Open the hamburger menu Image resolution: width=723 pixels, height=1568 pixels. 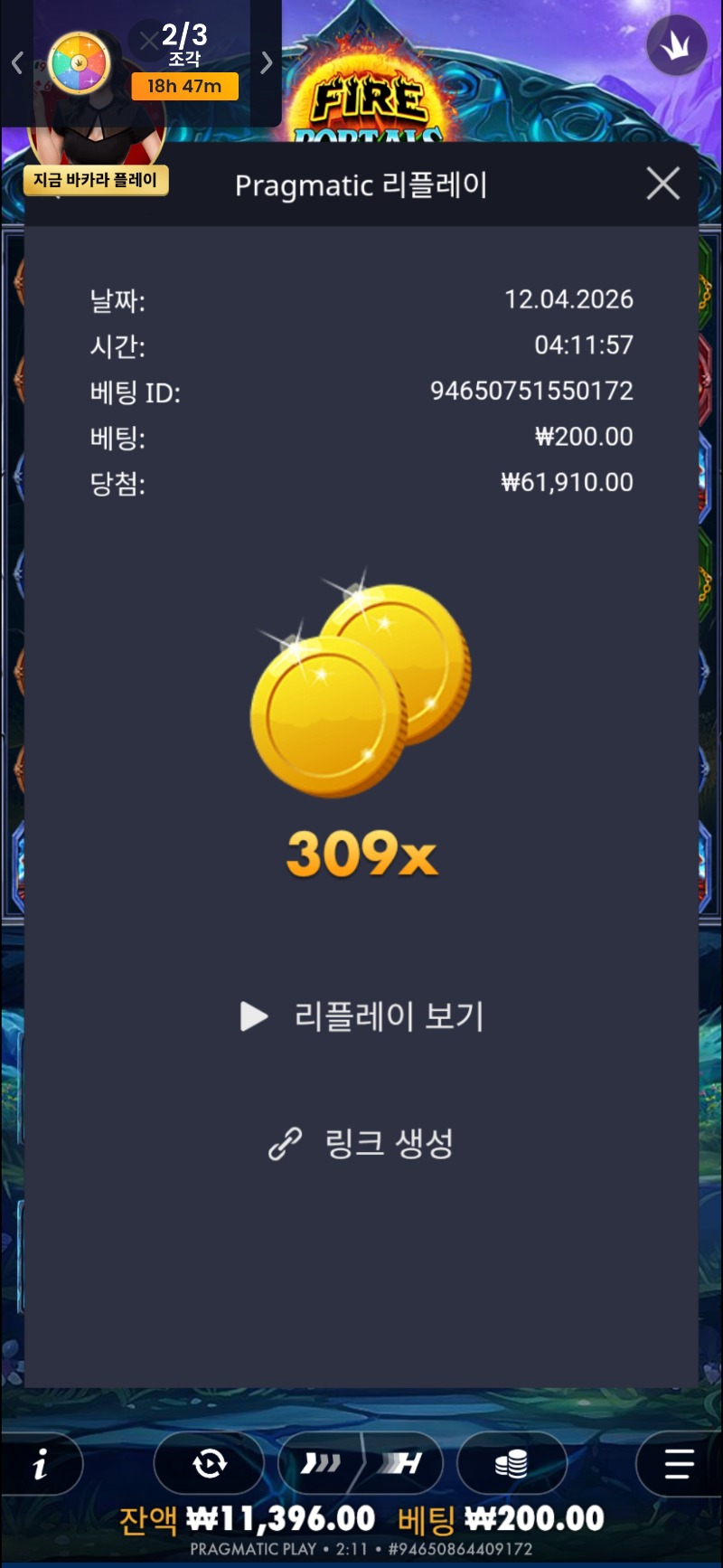678,1463
